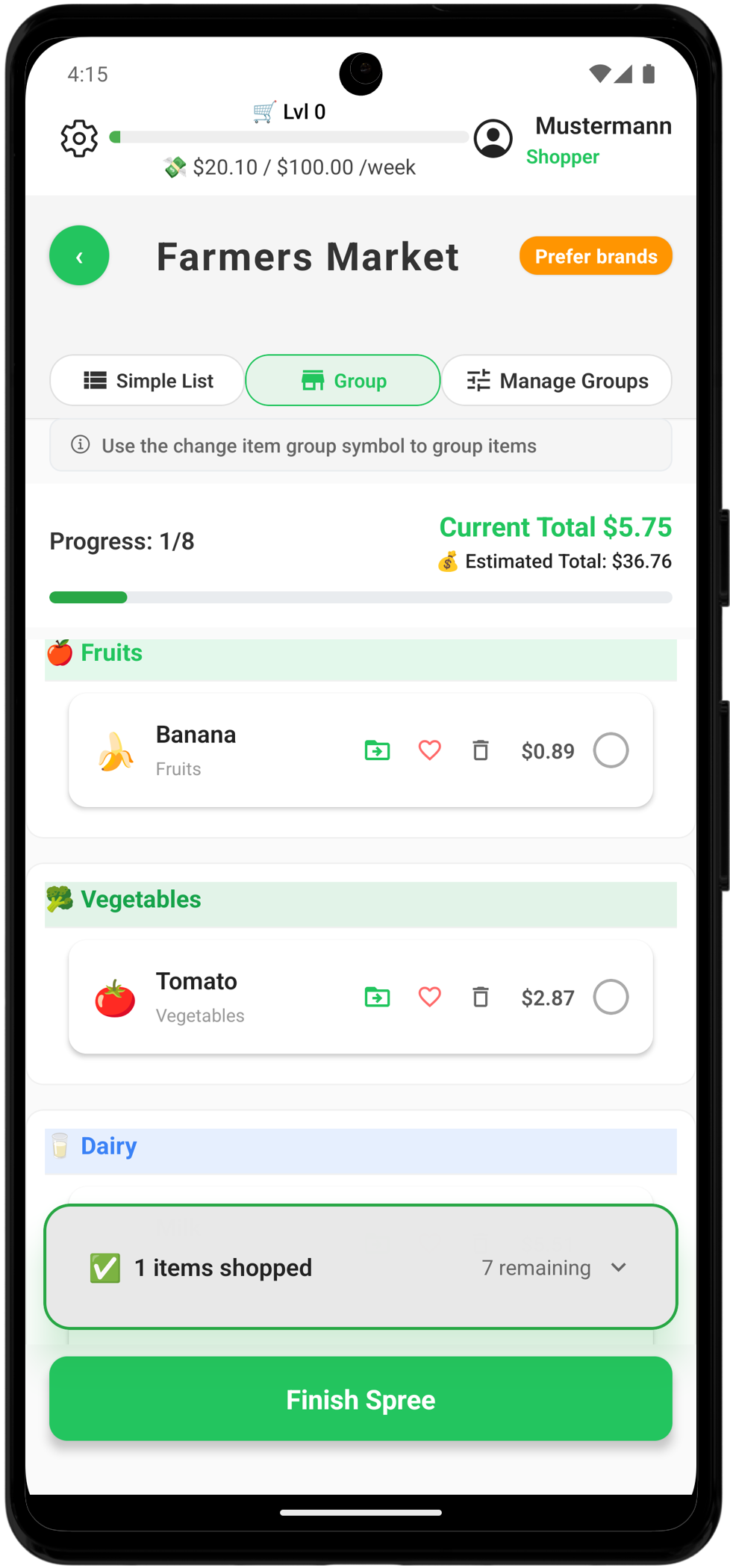This screenshot has height=1568, width=730.
Task: Remove Tomato from the list
Action: click(481, 997)
